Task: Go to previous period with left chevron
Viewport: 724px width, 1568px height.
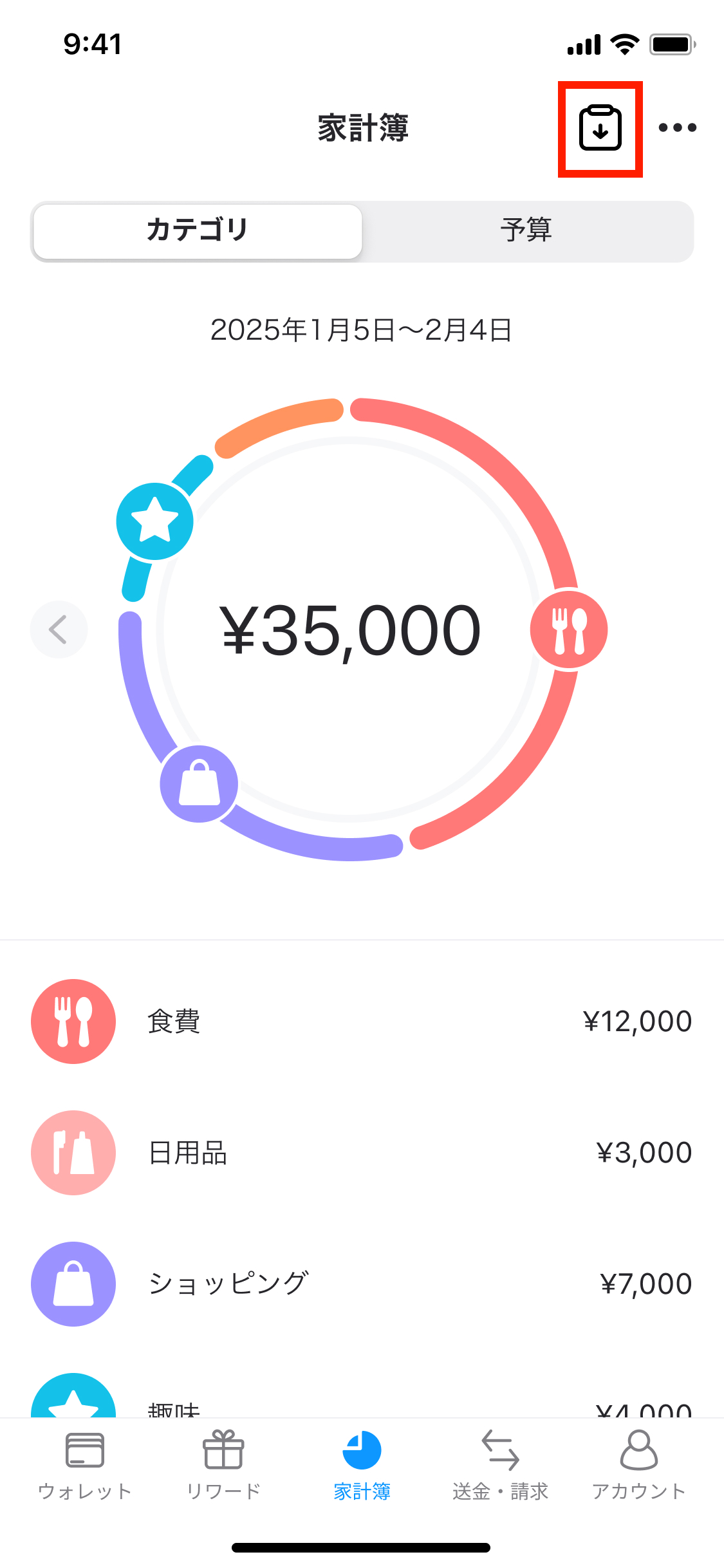Action: (x=59, y=630)
